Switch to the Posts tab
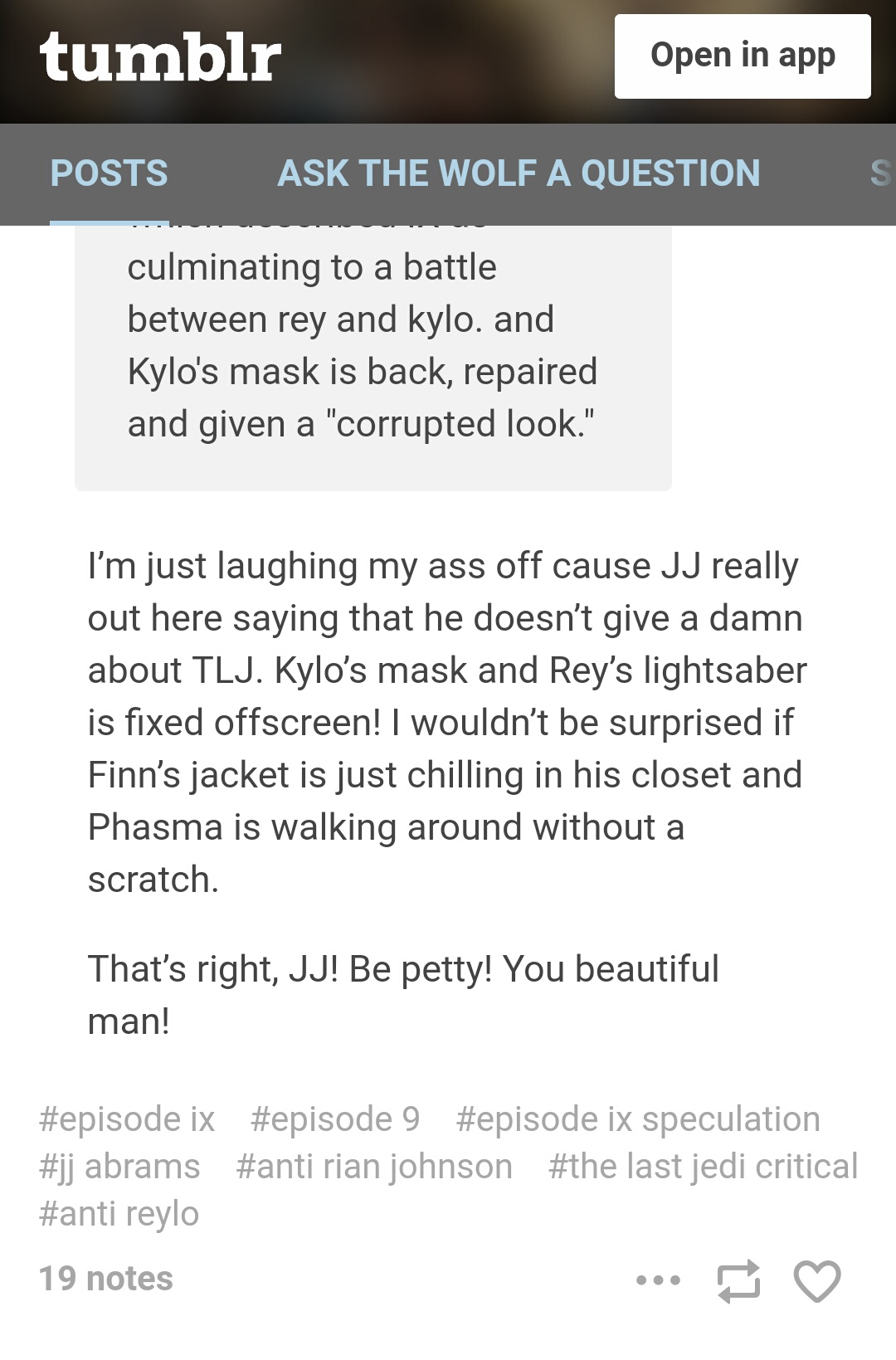896x1360 pixels. pos(109,173)
